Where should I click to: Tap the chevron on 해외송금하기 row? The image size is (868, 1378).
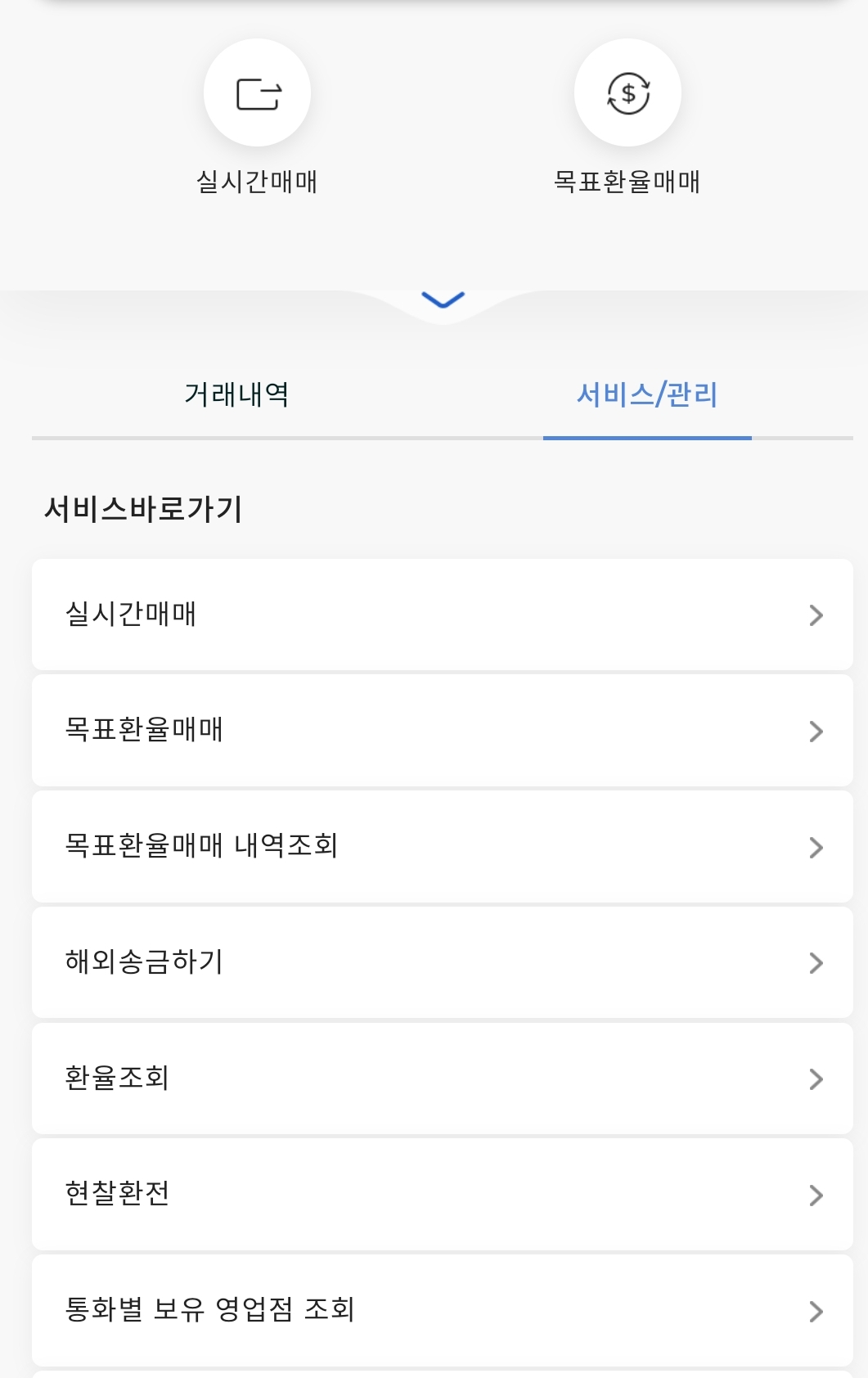816,963
